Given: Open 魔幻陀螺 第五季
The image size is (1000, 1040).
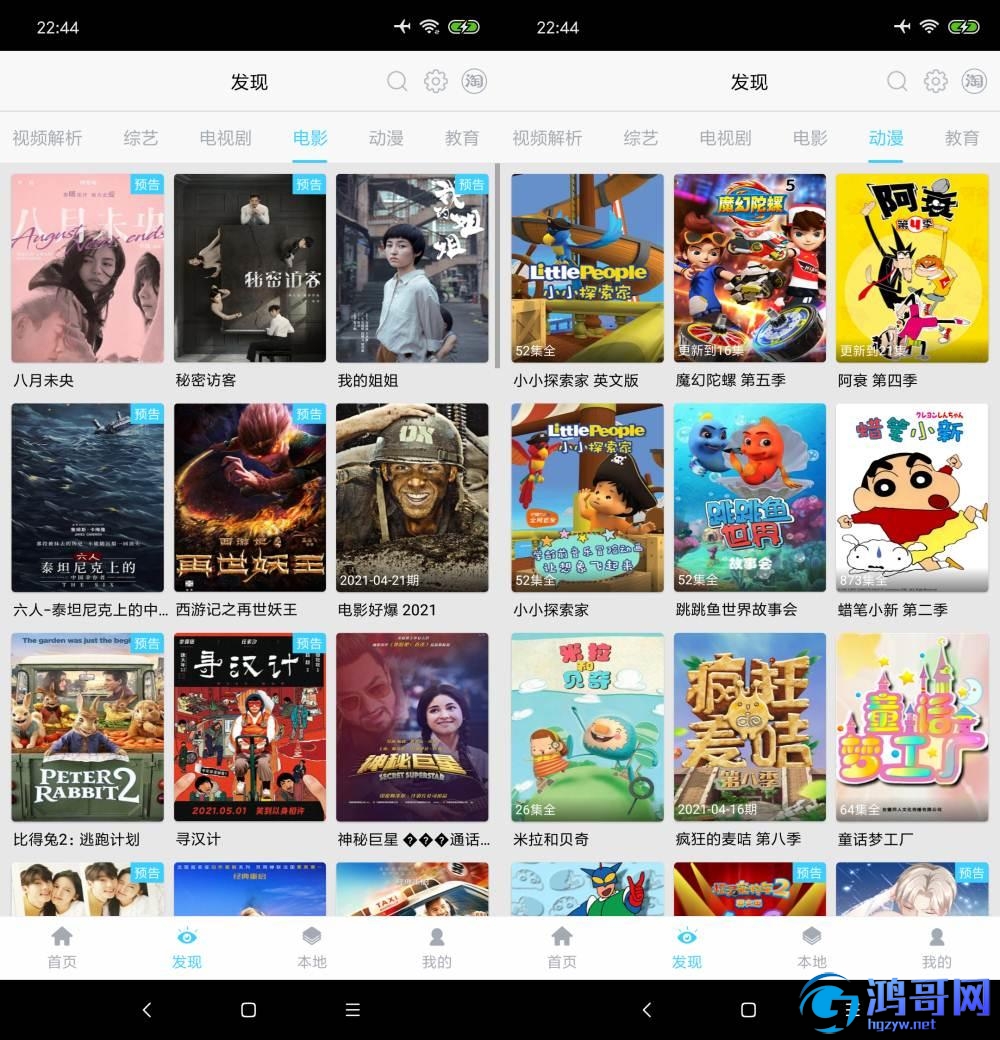Looking at the screenshot, I should [x=749, y=268].
